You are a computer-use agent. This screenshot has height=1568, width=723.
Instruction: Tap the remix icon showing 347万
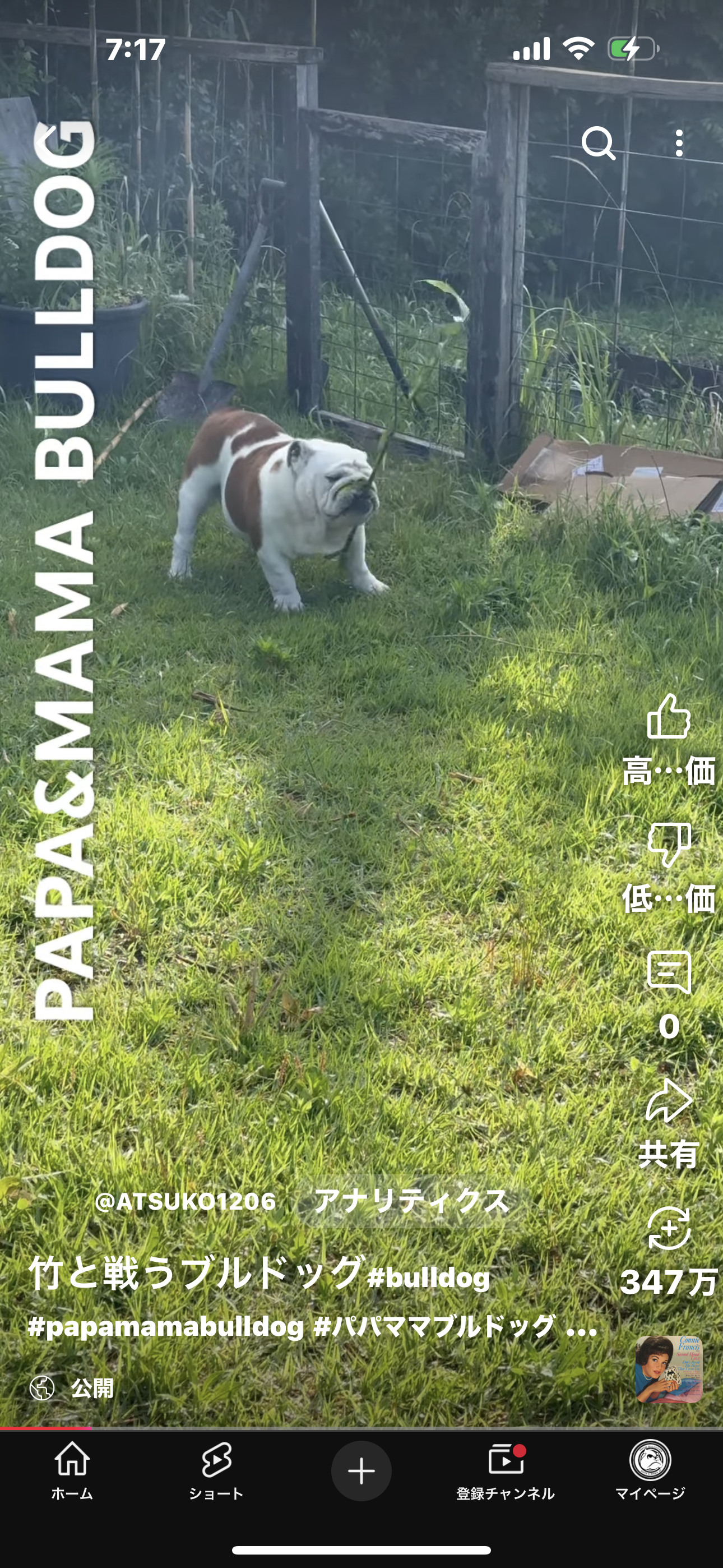click(669, 1228)
